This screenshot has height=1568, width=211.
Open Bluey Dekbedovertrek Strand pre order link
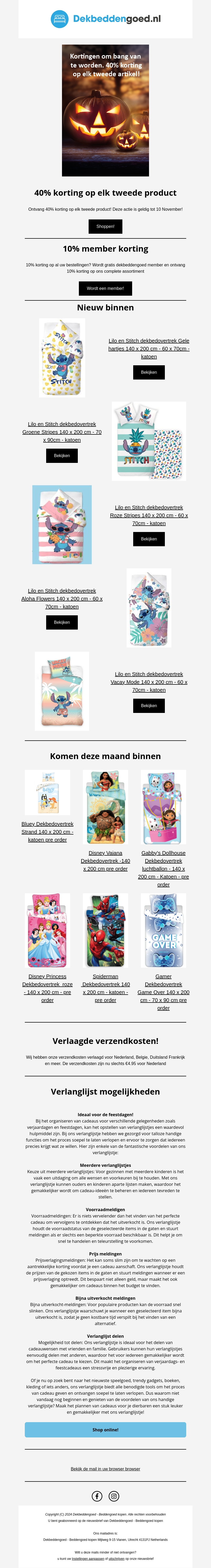(x=47, y=832)
